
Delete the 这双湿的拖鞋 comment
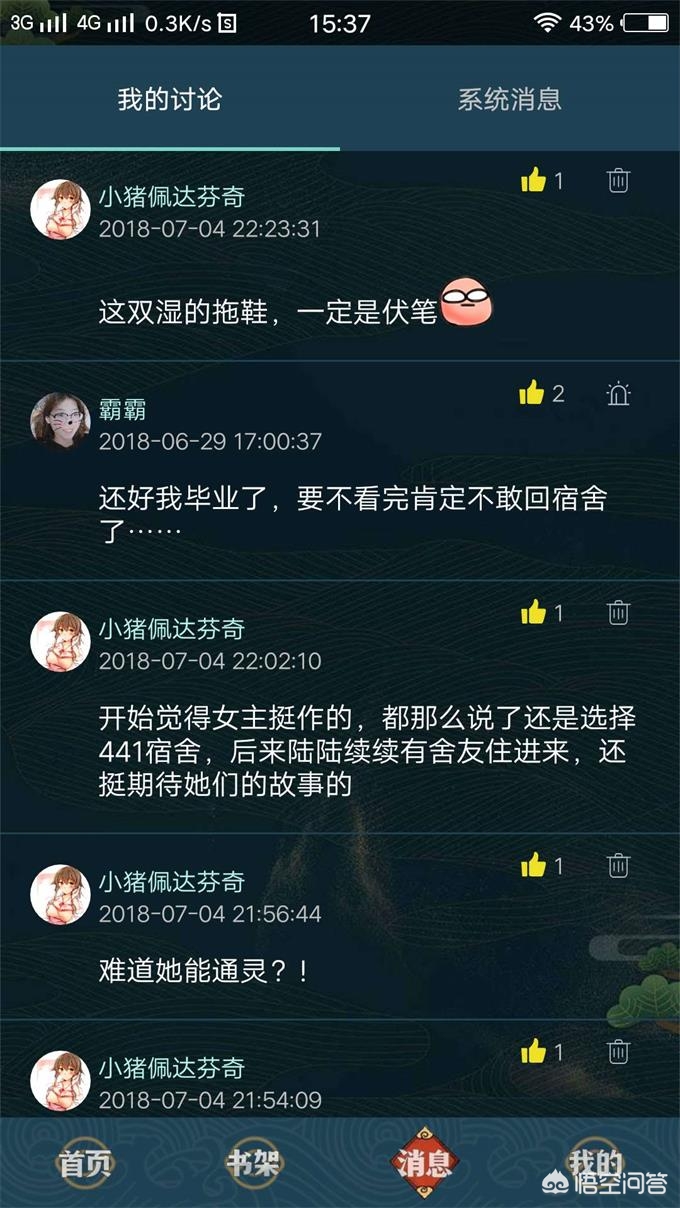click(x=619, y=180)
